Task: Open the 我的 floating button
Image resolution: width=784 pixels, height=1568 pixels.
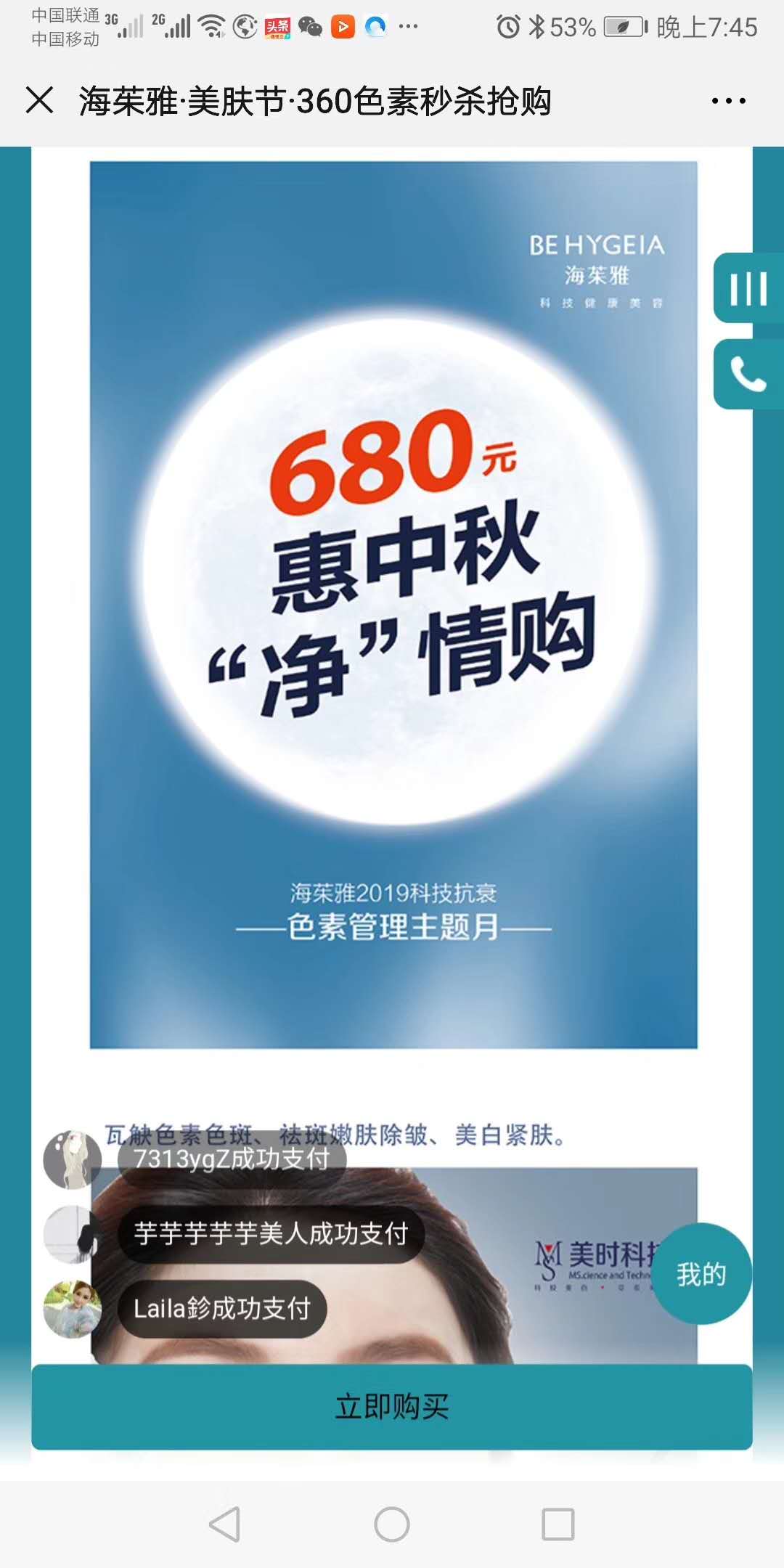Action: [x=701, y=1274]
